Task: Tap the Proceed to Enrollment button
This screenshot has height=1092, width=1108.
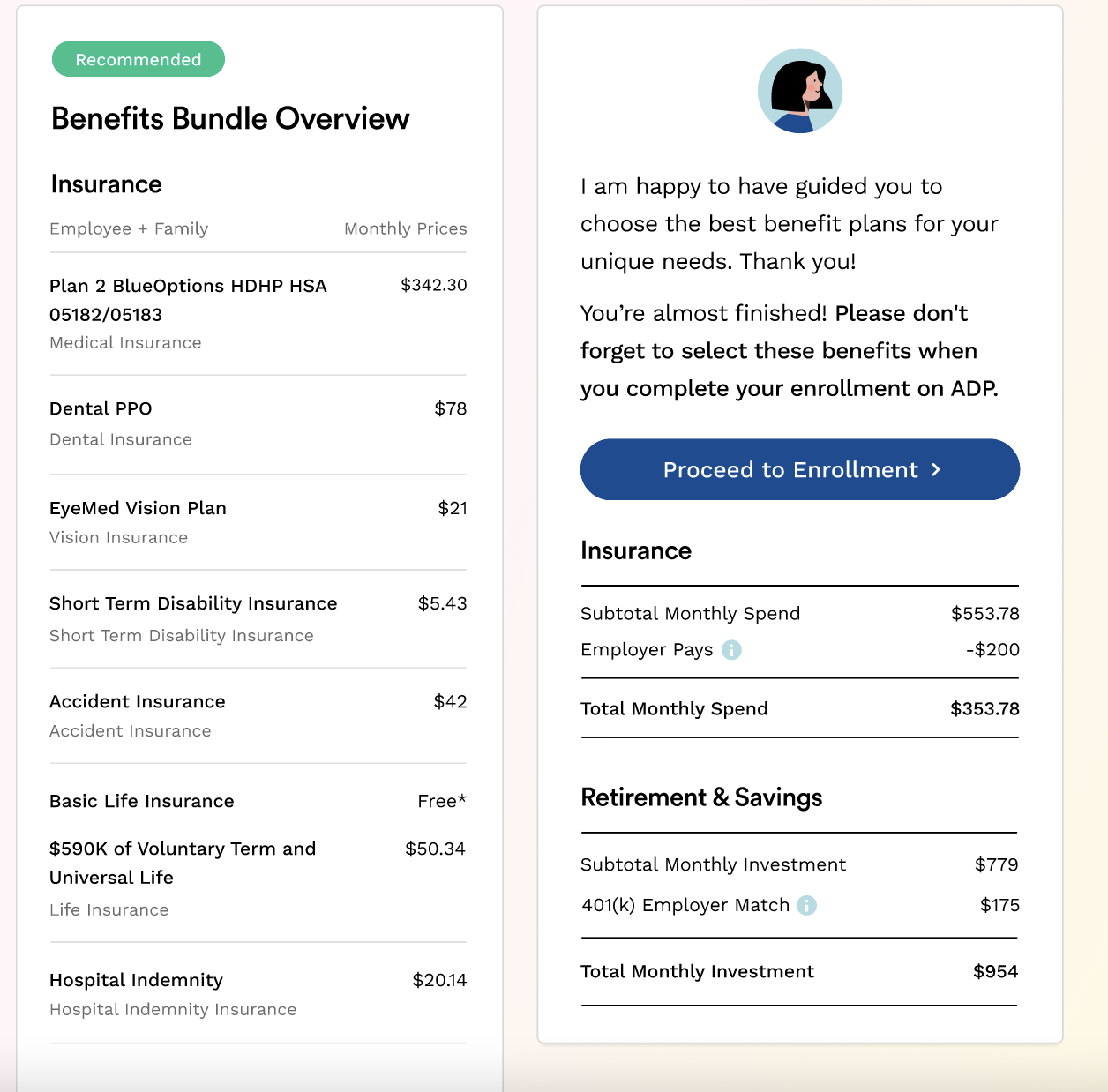Action: click(x=799, y=469)
